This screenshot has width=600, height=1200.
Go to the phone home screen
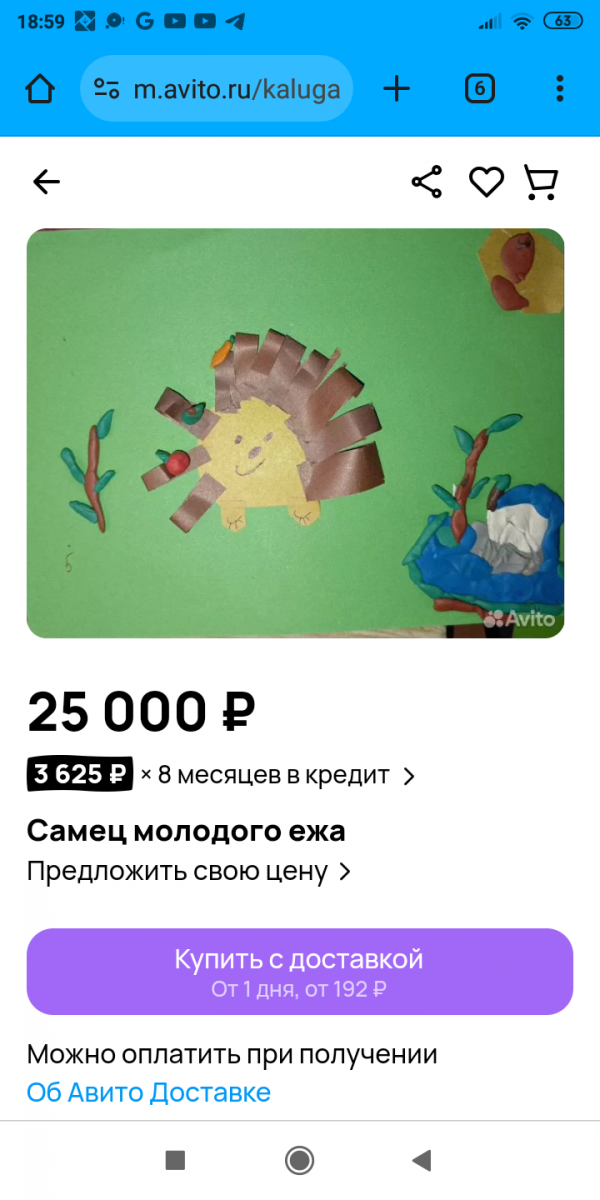(x=299, y=1160)
